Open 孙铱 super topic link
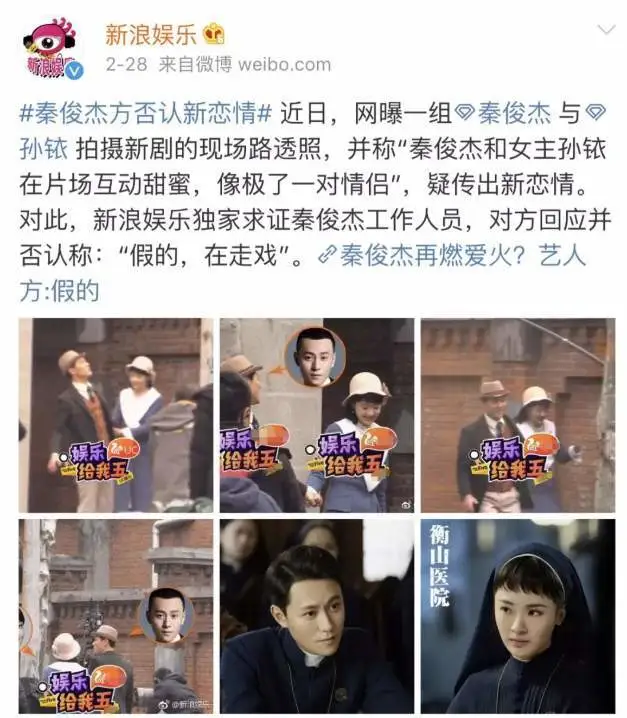The image size is (627, 718). coord(45,147)
